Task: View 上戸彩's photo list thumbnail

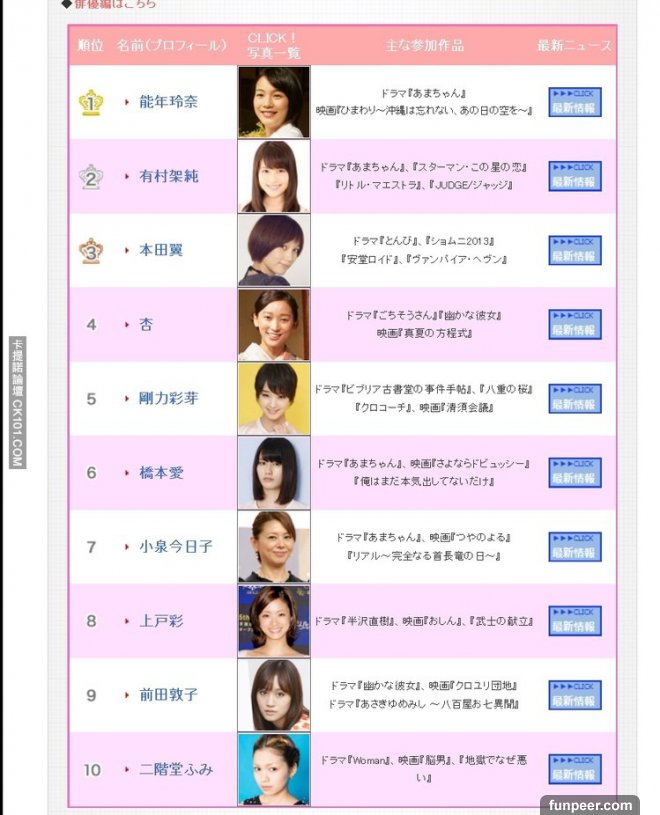Action: click(x=273, y=621)
